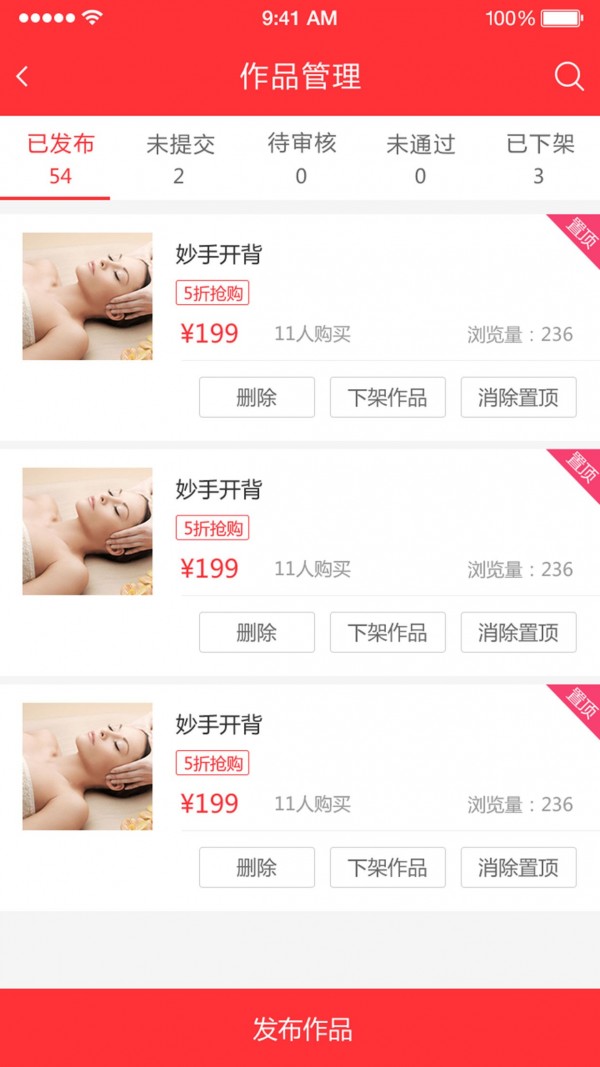Tap 消除置顶 on the first 妙手开背 listing
This screenshot has width=600, height=1067.
[x=518, y=397]
